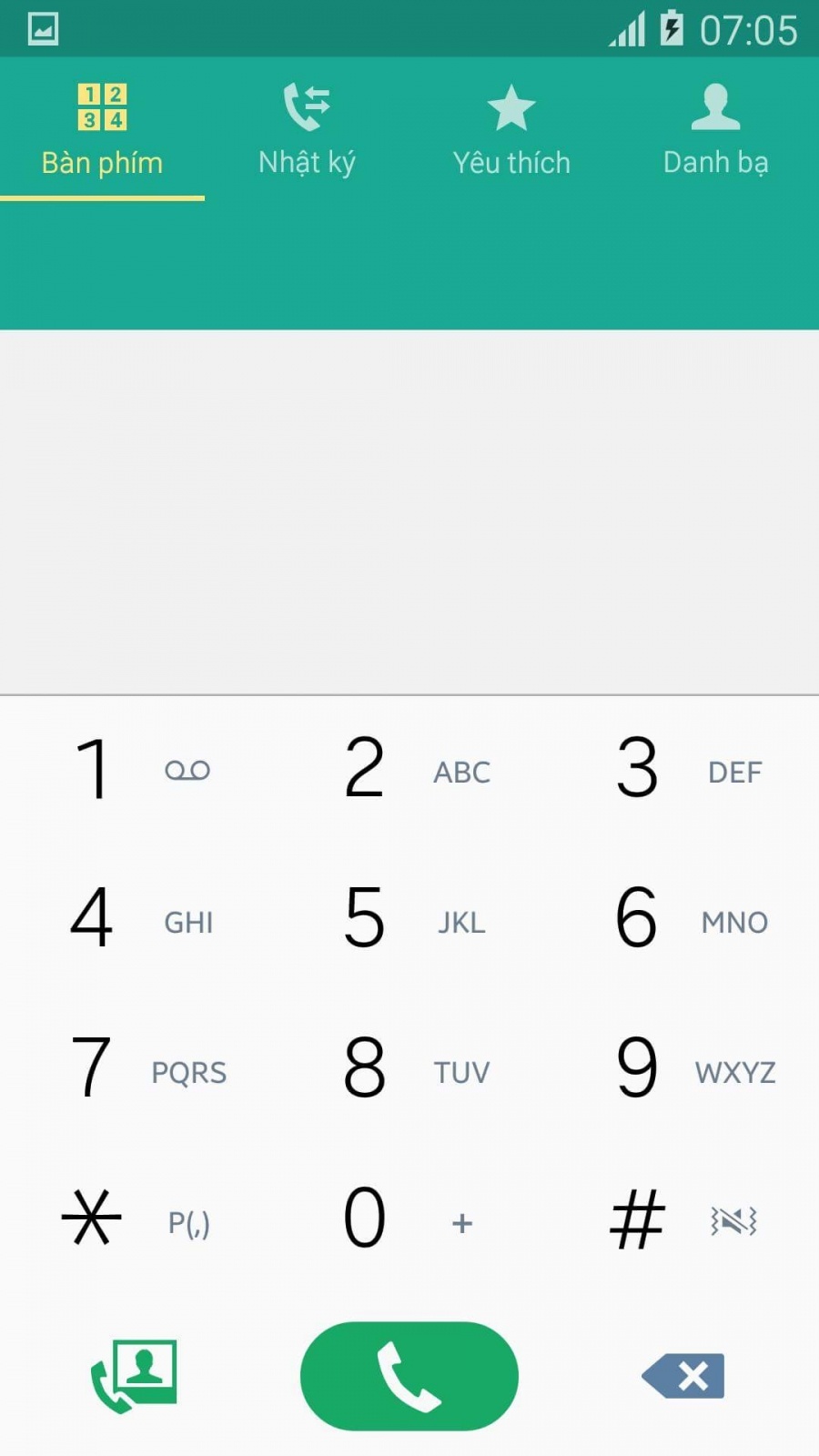Dial digit 1 voicemail key

(136, 770)
